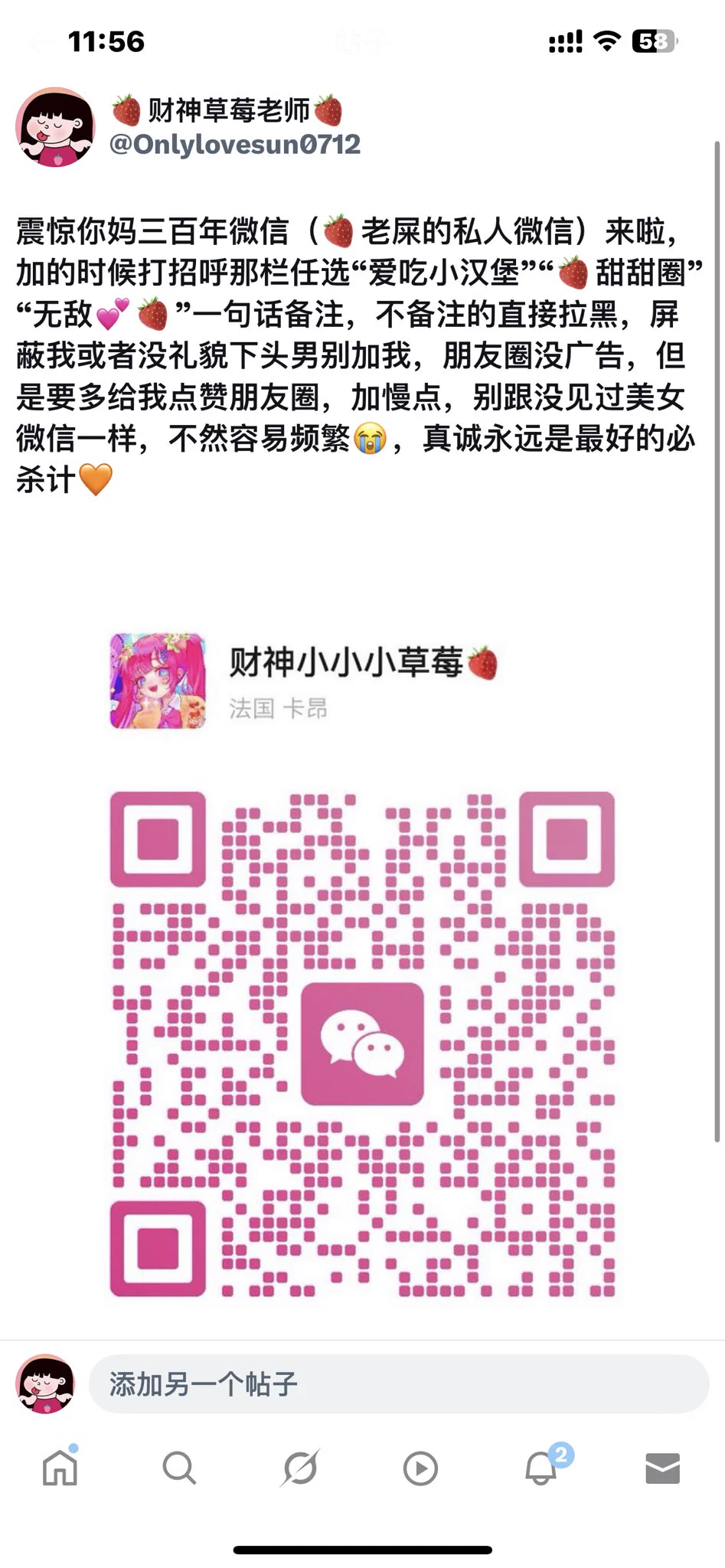
Task: Open the messages envelope tab
Action: tap(662, 1468)
